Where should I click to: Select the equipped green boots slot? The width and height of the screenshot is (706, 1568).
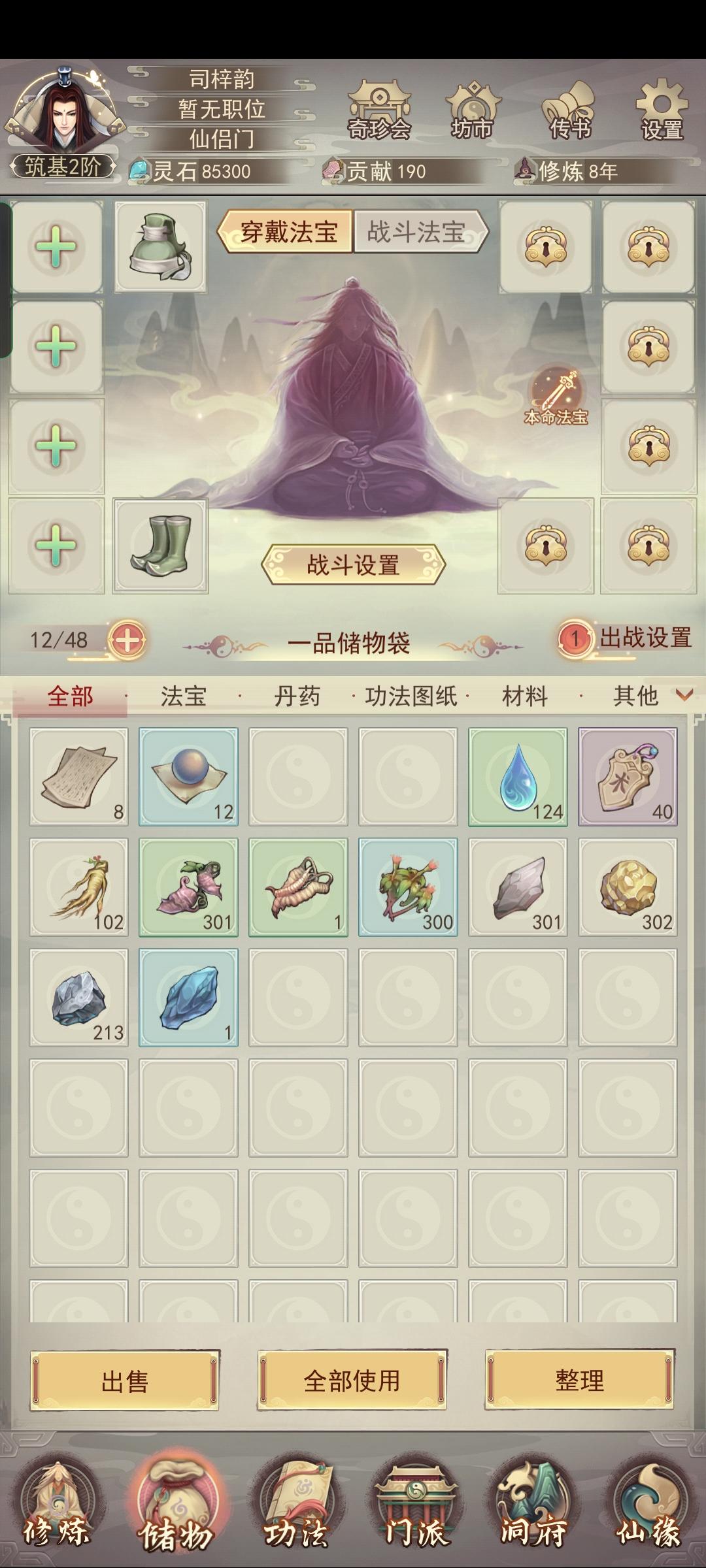(x=161, y=546)
